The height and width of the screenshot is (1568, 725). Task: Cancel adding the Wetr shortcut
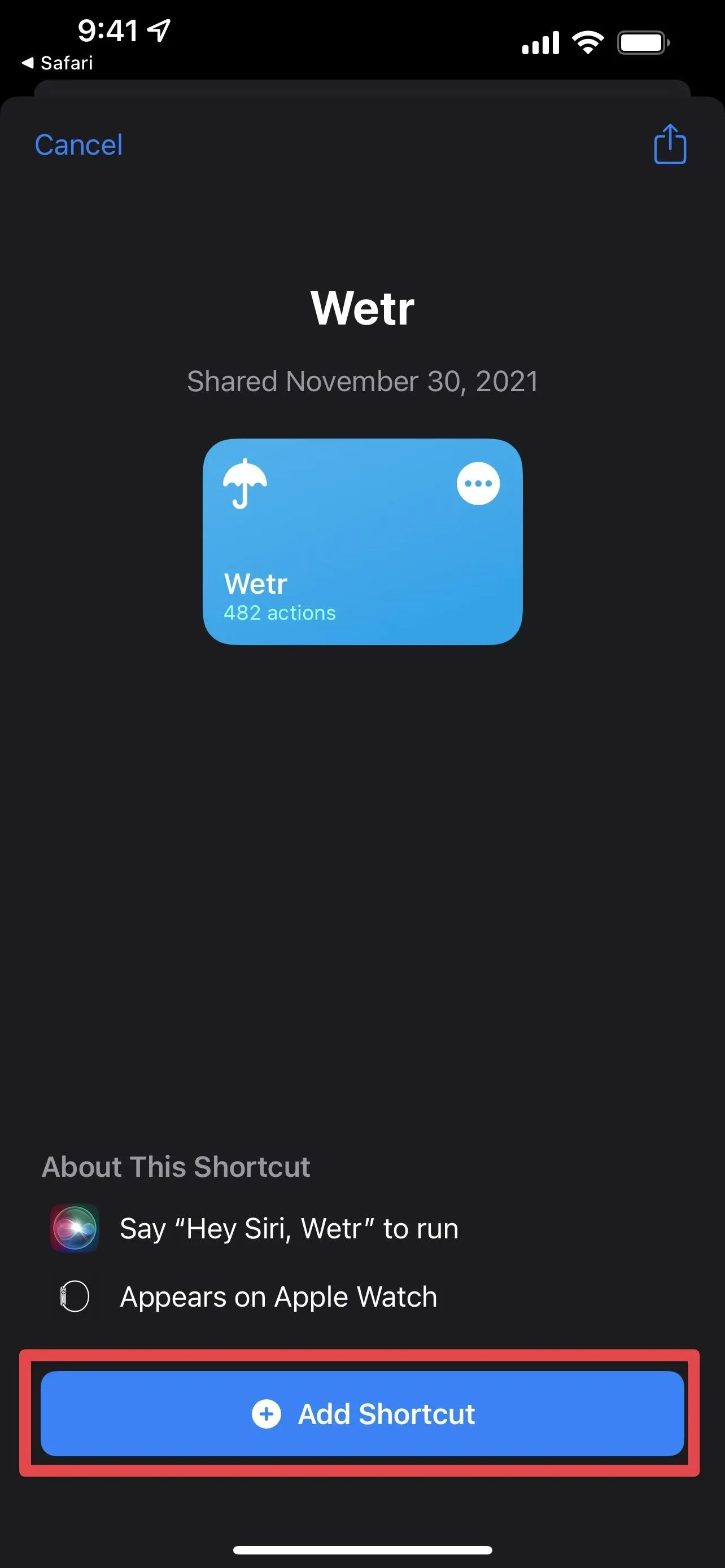78,145
